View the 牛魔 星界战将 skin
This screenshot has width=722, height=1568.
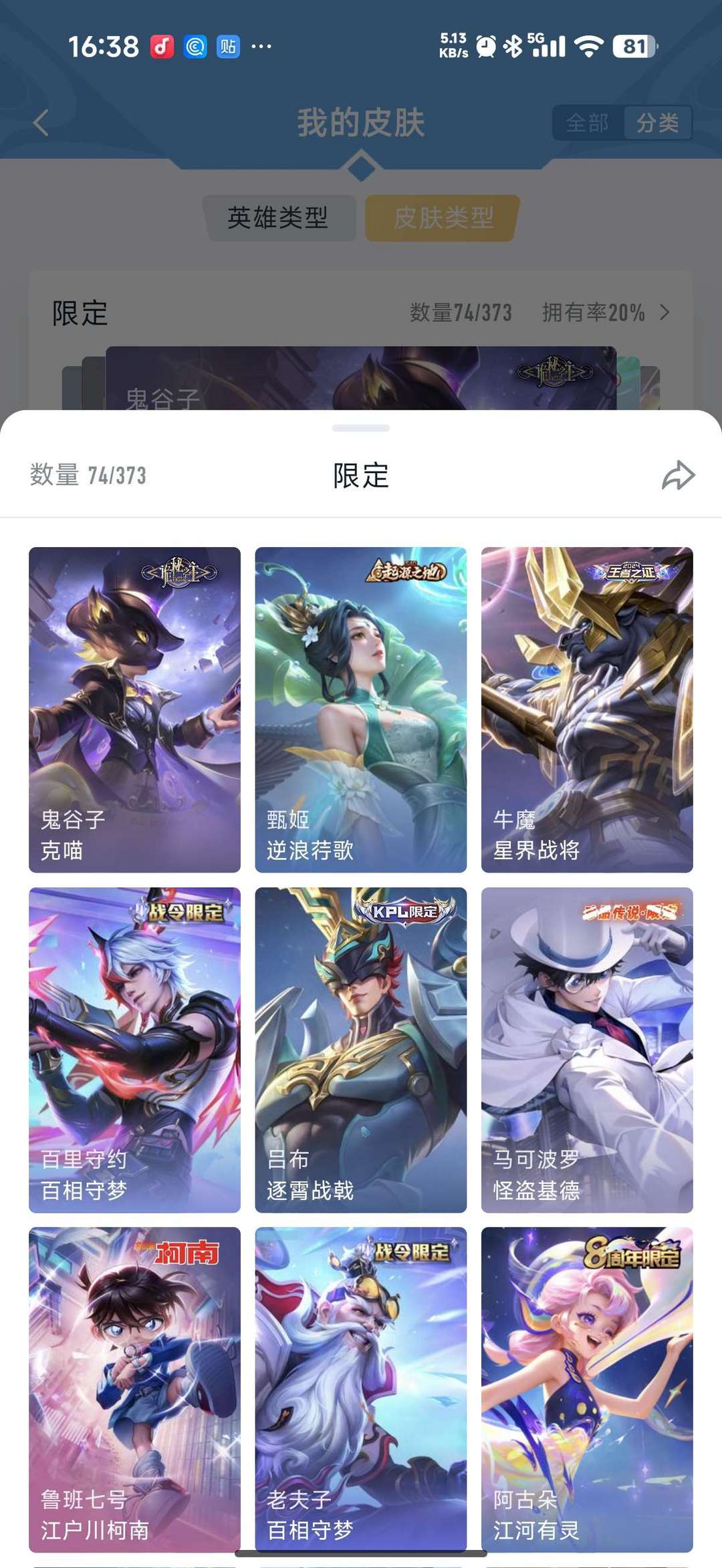pos(586,709)
